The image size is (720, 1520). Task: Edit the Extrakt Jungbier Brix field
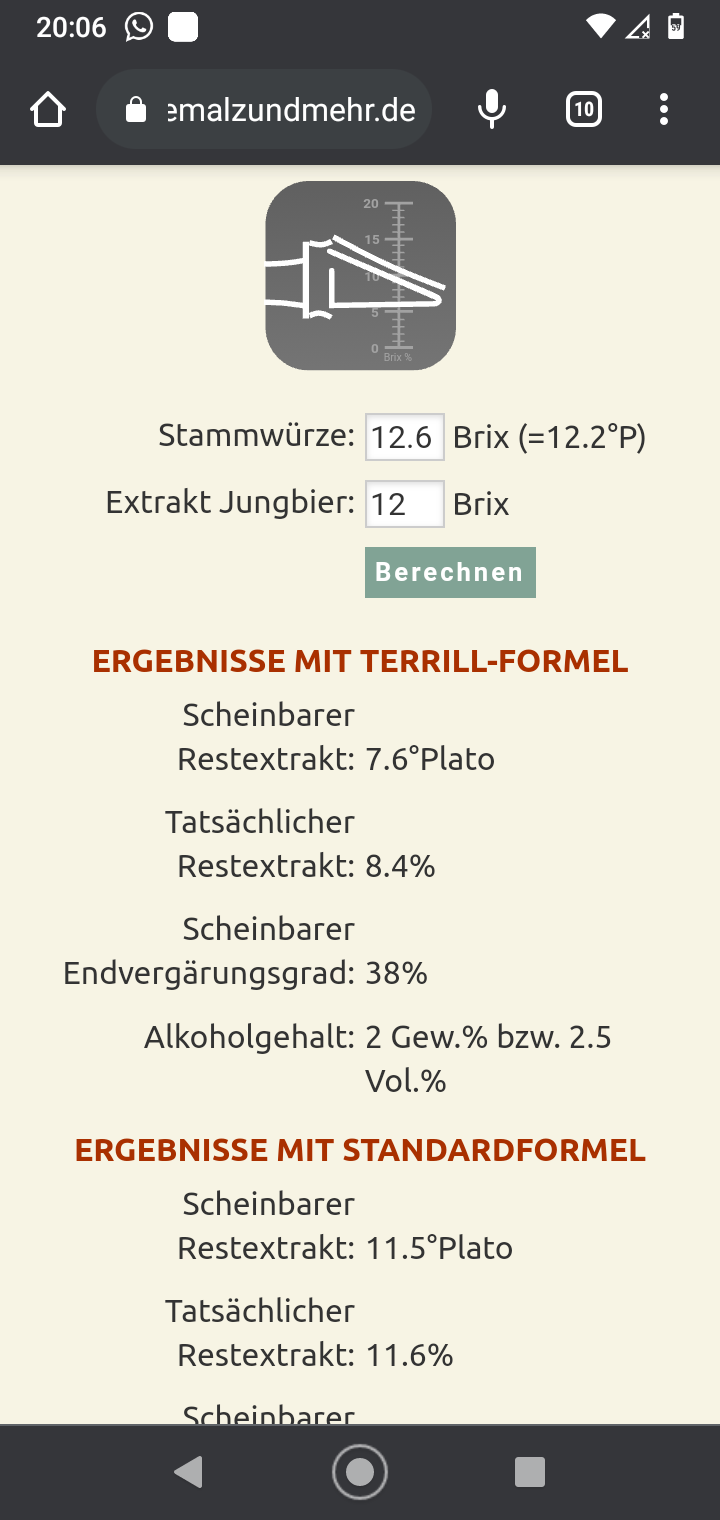pos(404,503)
